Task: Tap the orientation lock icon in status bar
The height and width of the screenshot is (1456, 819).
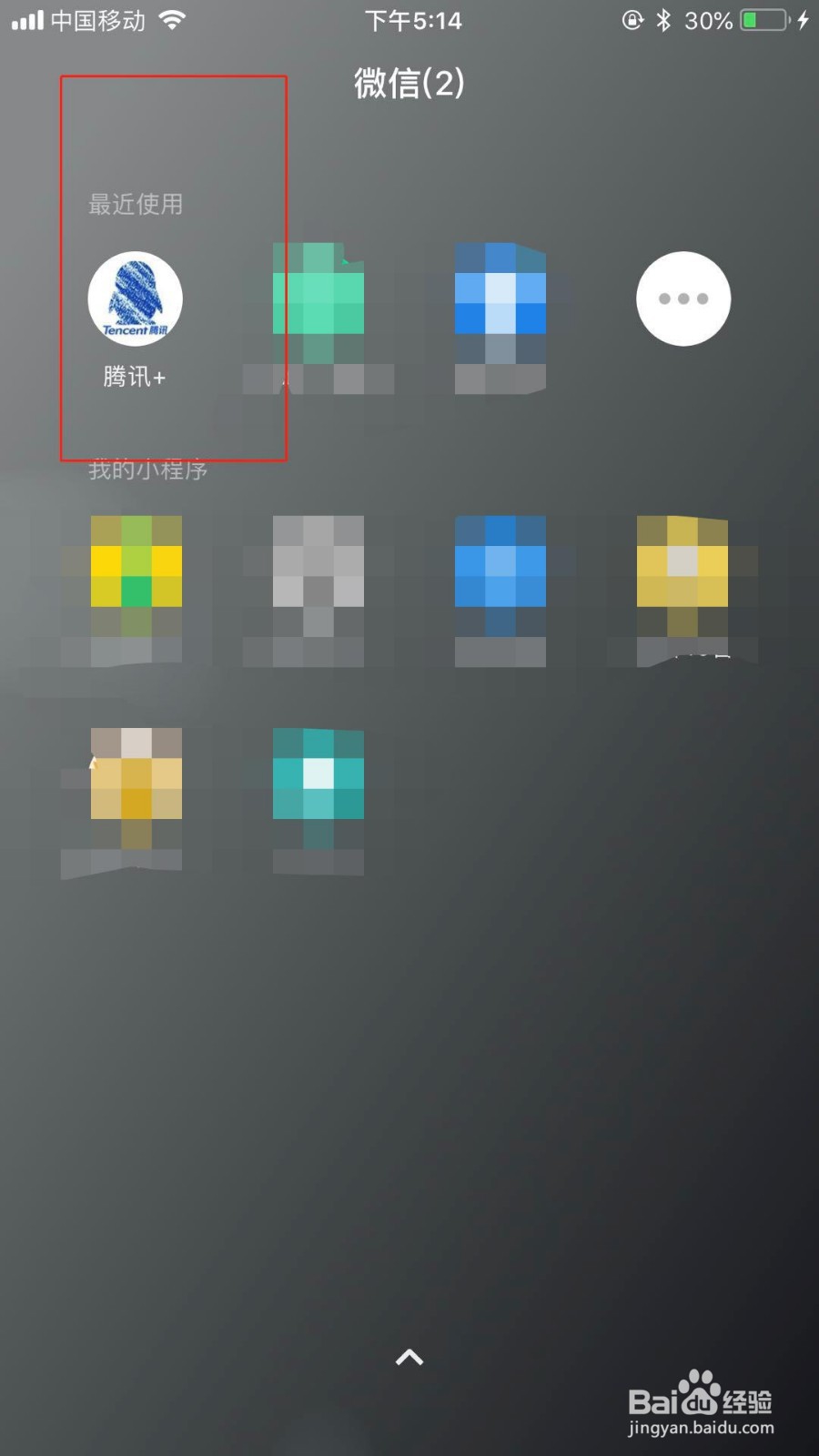Action: 632,20
